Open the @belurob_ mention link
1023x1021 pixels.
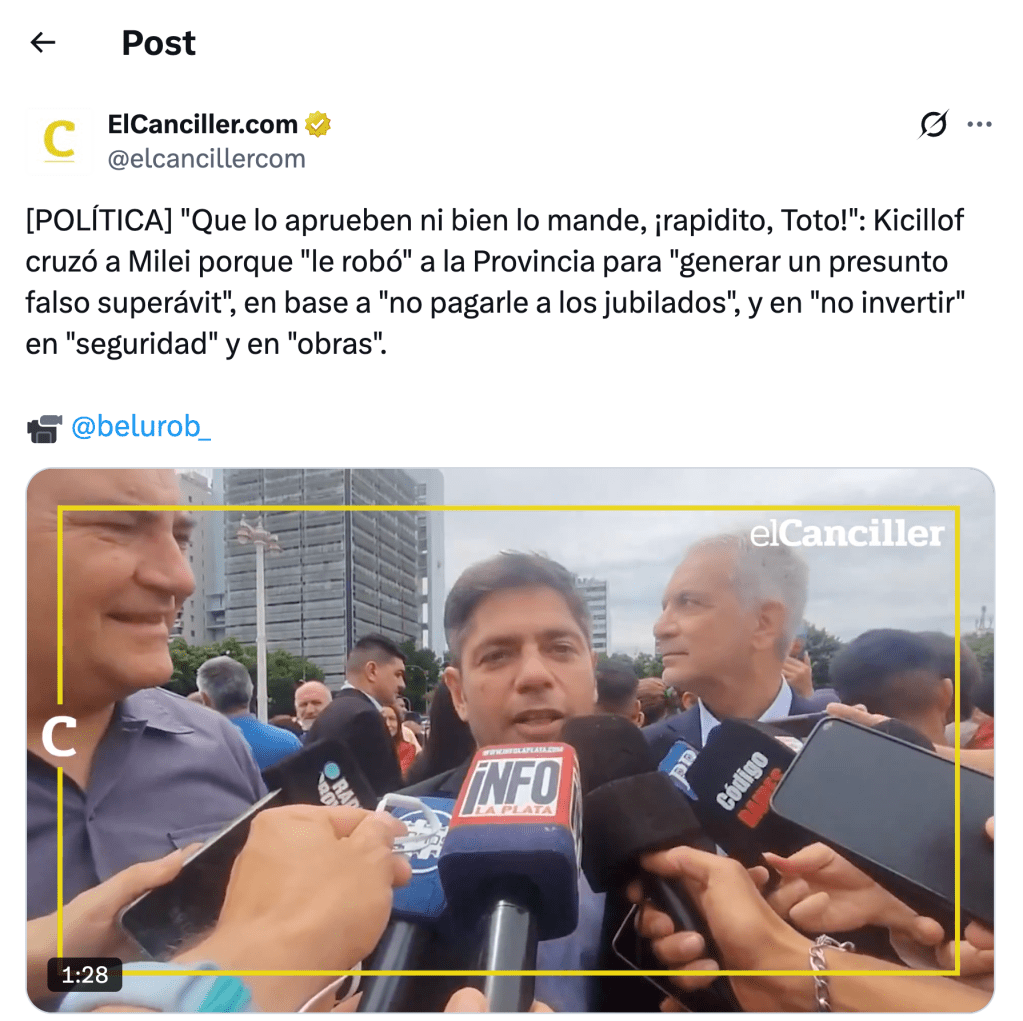click(141, 428)
